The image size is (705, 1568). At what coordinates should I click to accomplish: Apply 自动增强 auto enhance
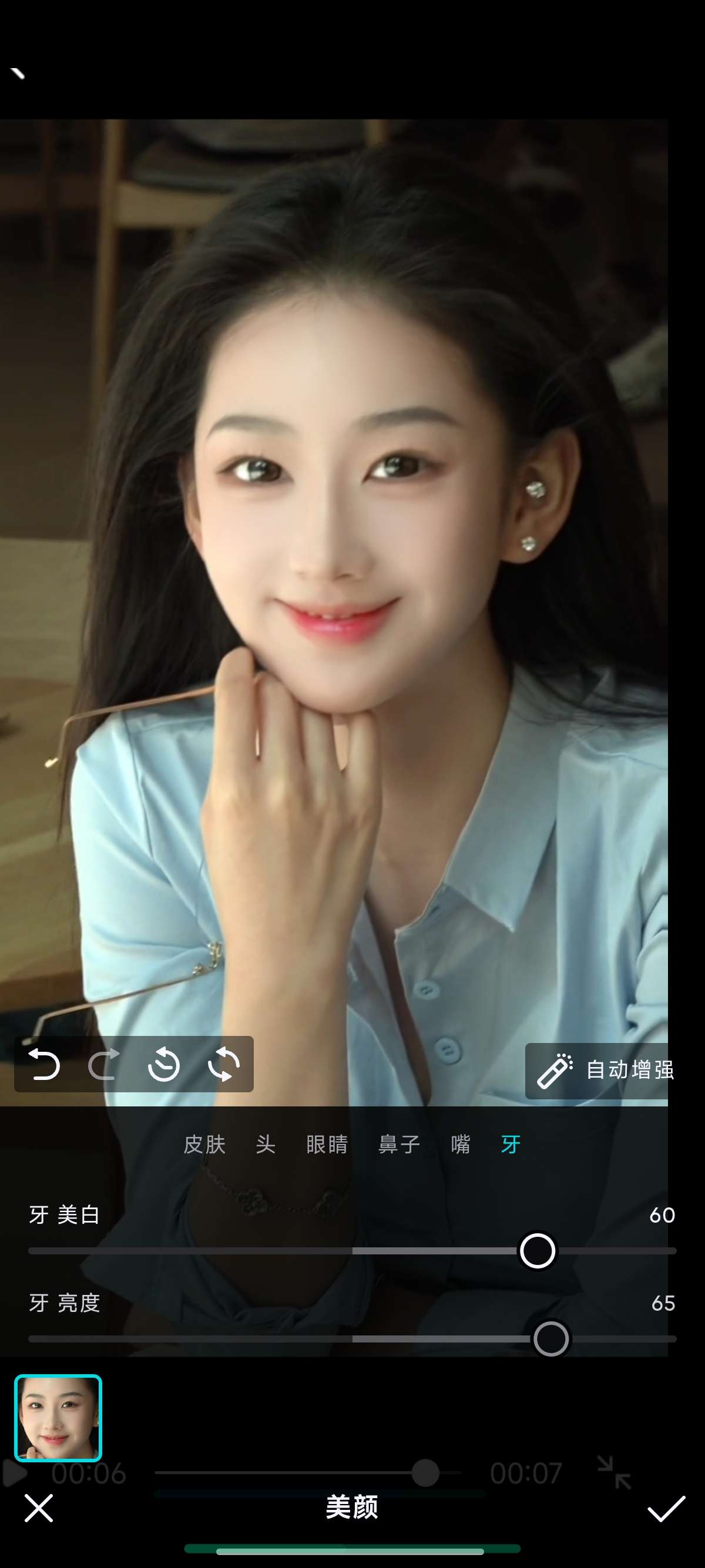click(605, 1070)
